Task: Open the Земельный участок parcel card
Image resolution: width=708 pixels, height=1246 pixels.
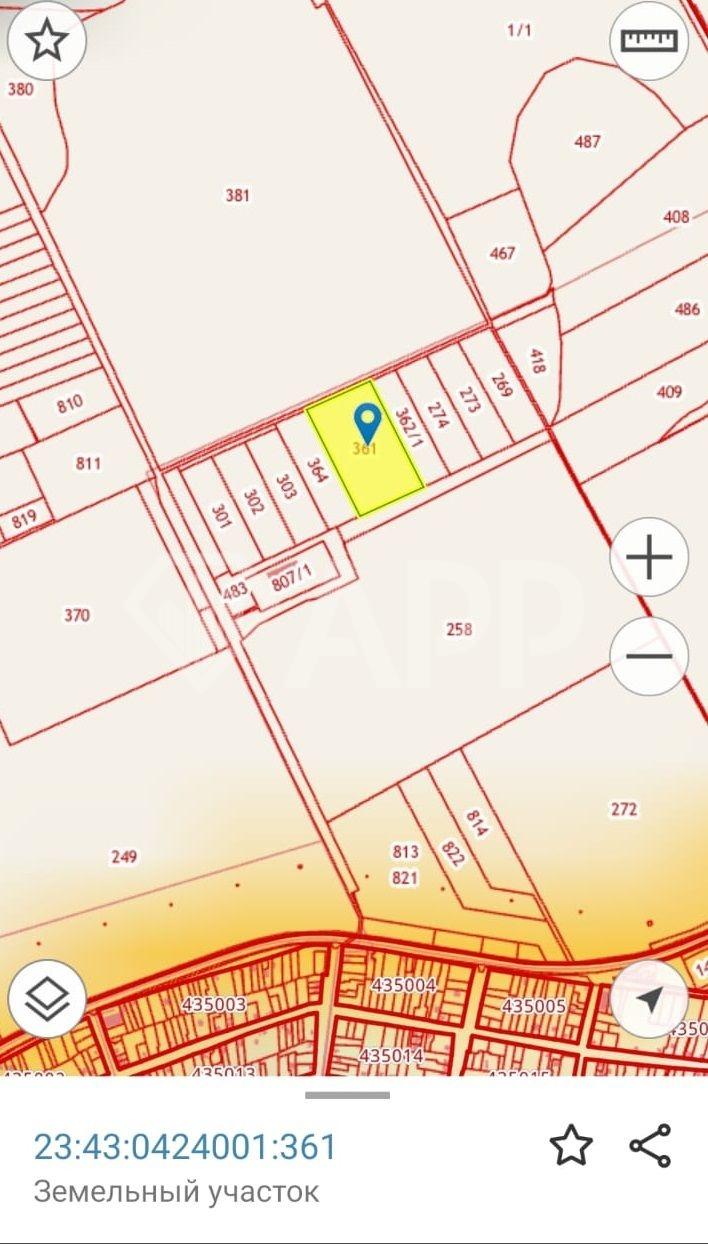Action: (x=177, y=1192)
